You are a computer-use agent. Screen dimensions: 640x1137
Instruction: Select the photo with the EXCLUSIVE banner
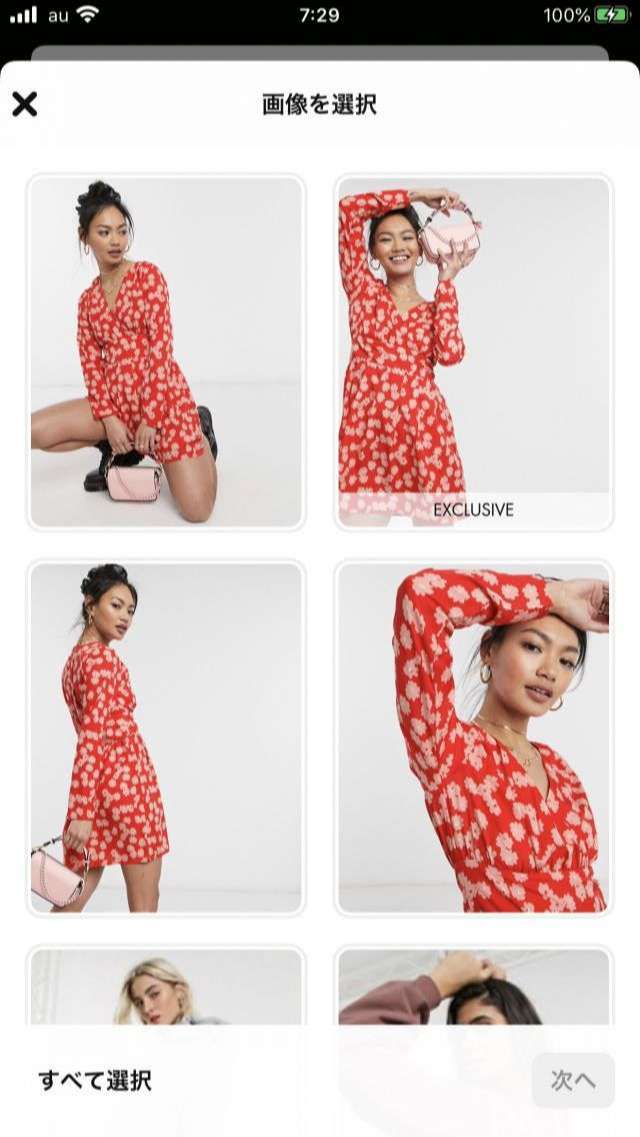pyautogui.click(x=473, y=352)
